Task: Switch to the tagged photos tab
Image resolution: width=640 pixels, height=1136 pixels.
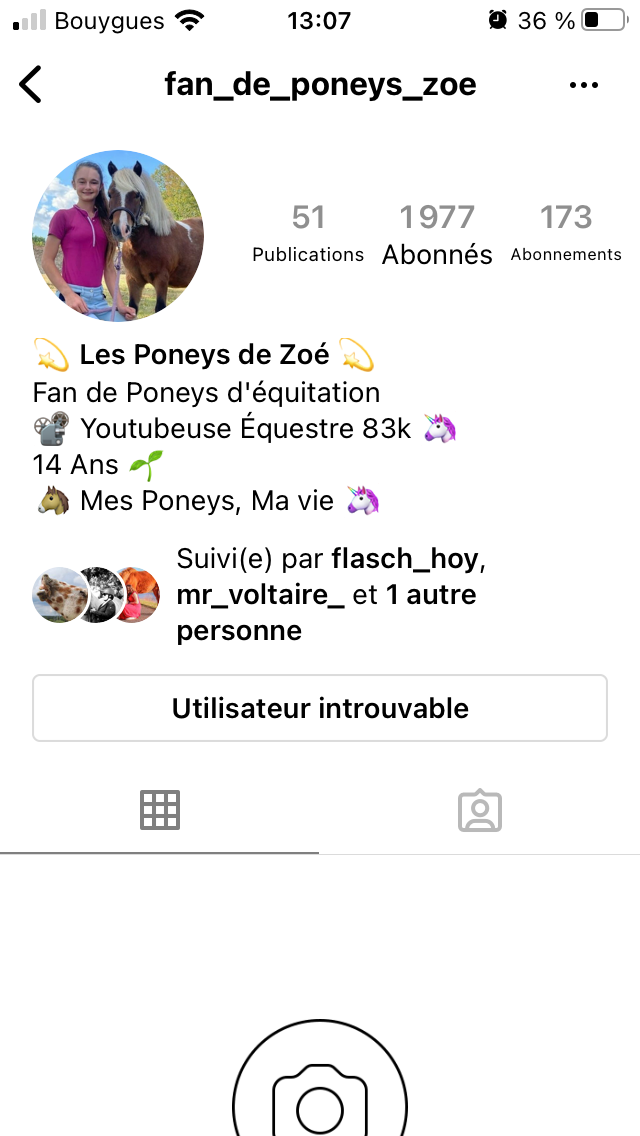Action: (480, 811)
